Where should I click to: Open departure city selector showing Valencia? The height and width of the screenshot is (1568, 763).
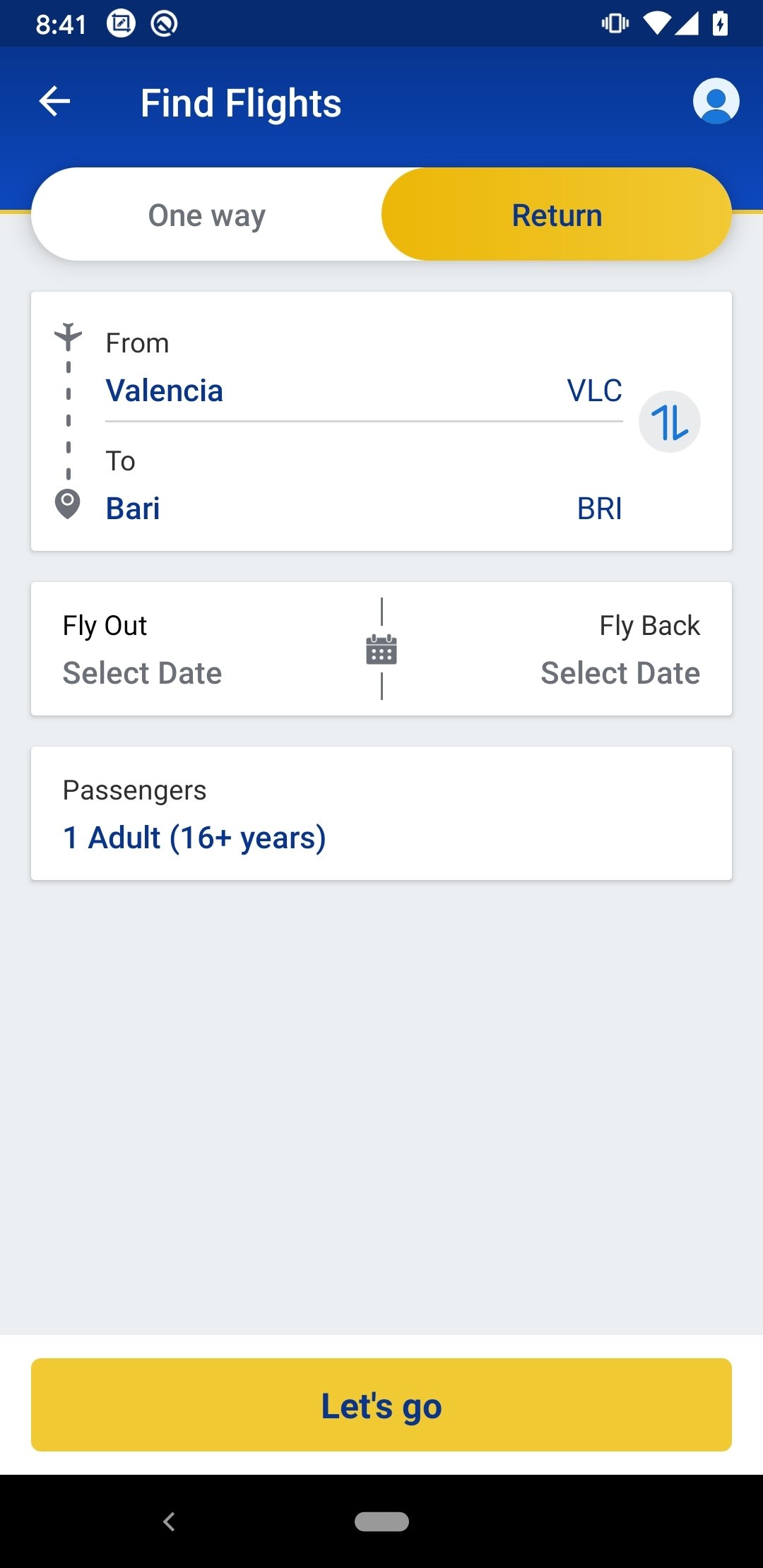(164, 390)
